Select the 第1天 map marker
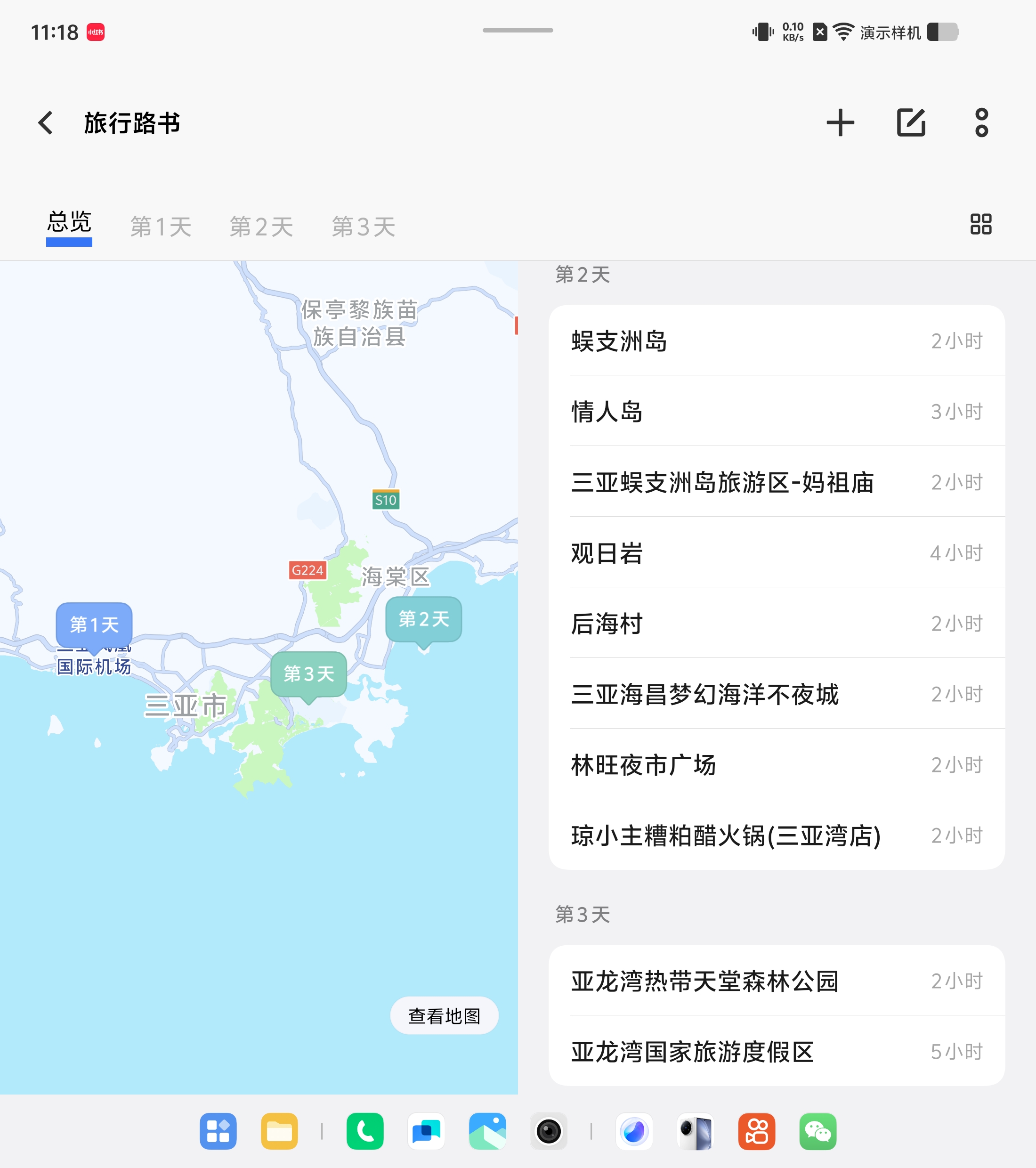This screenshot has height=1168, width=1036. (x=94, y=625)
